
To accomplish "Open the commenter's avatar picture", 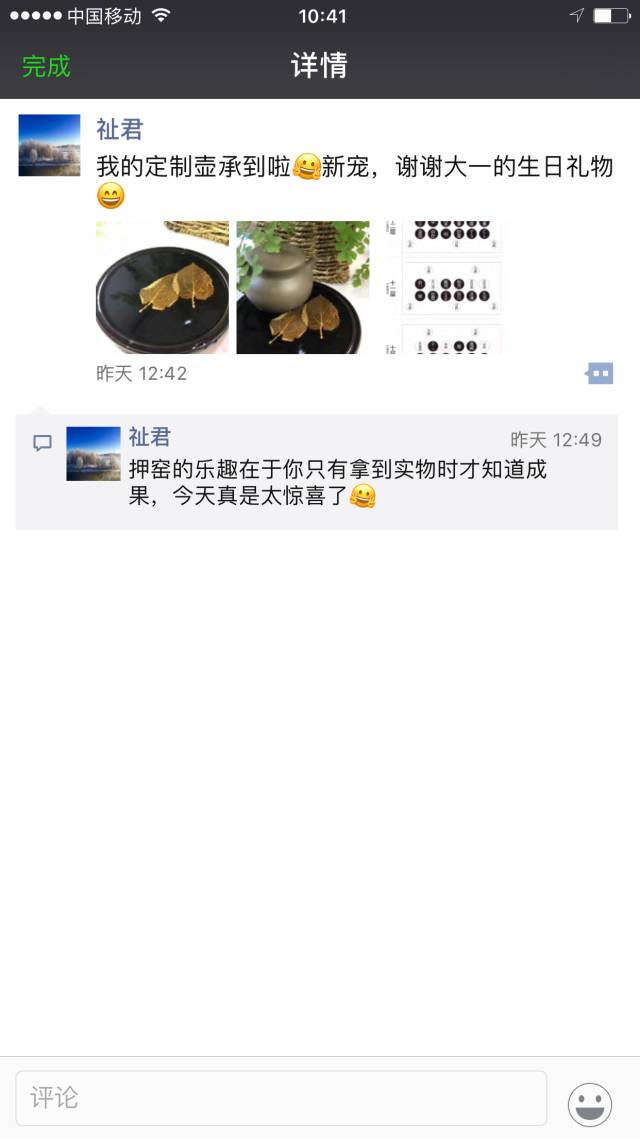I will (94, 454).
